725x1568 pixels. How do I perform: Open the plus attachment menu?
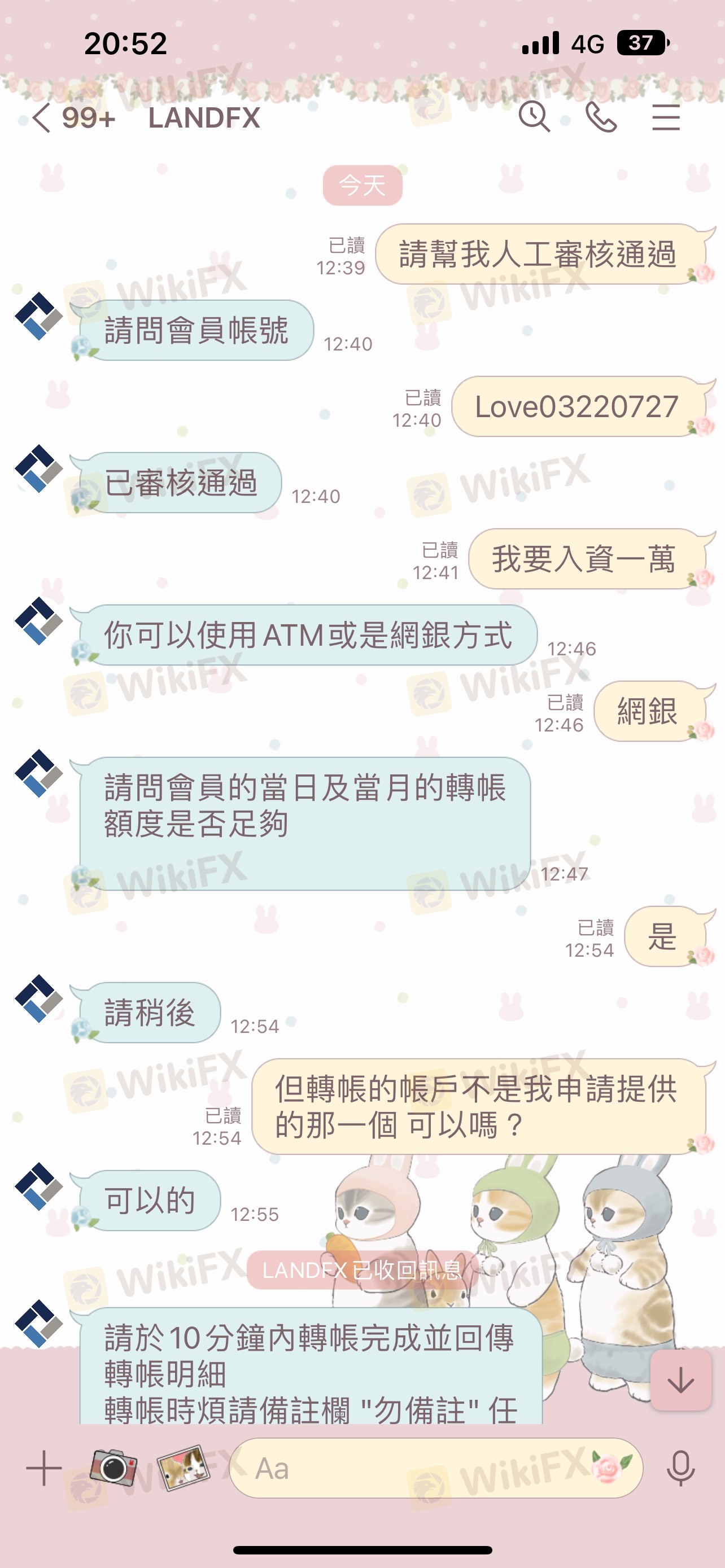[x=44, y=1468]
